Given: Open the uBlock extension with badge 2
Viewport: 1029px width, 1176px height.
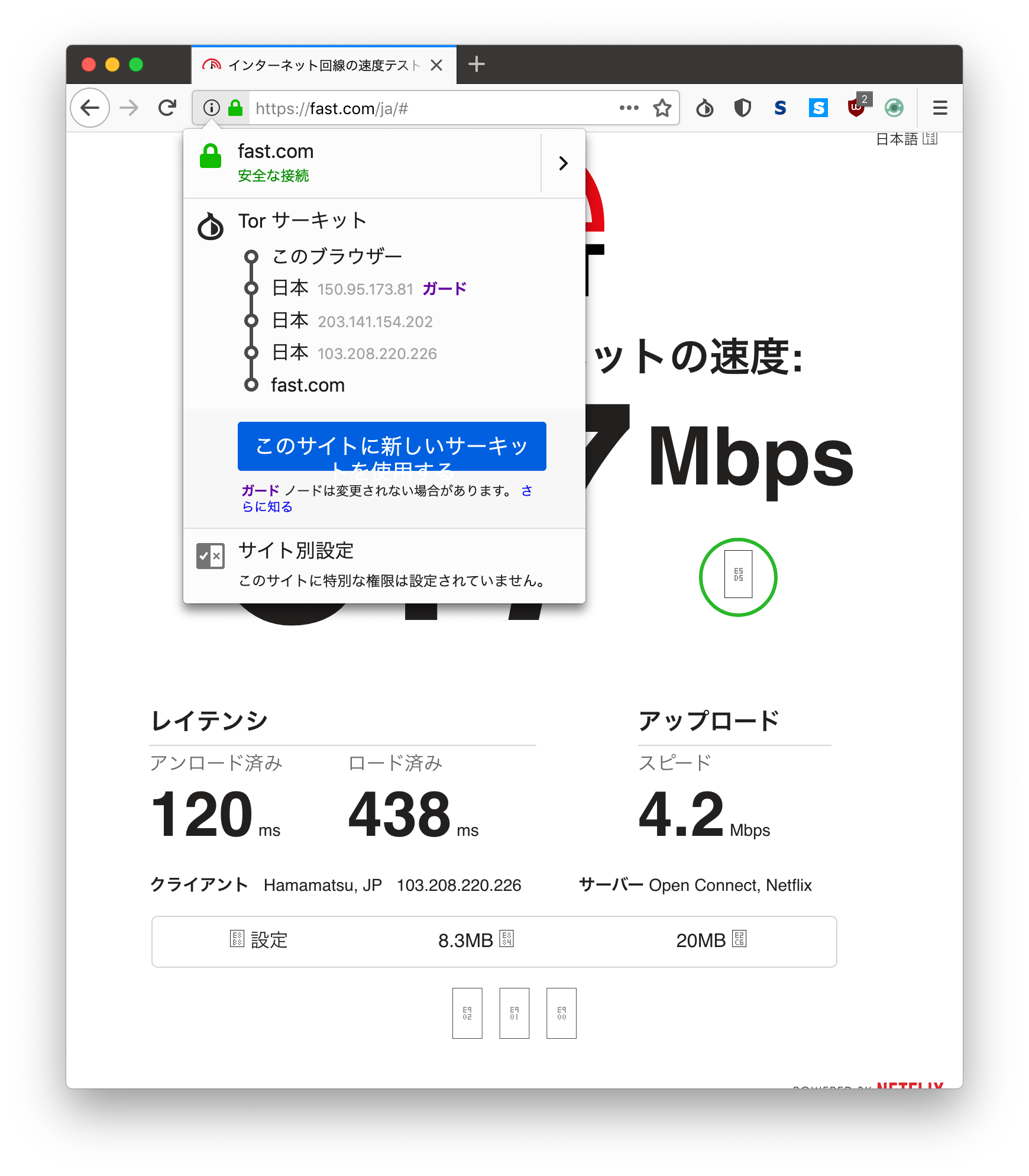Looking at the screenshot, I should pyautogui.click(x=856, y=108).
